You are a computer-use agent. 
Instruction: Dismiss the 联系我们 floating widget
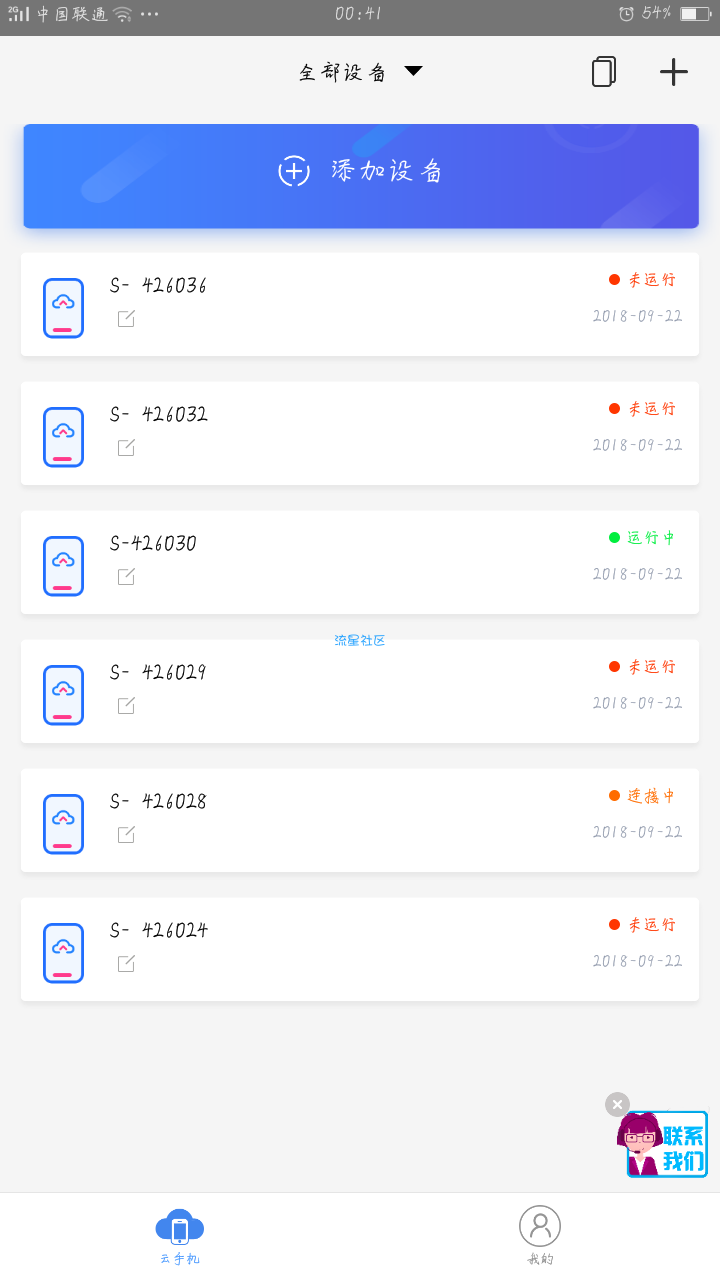coord(617,1104)
